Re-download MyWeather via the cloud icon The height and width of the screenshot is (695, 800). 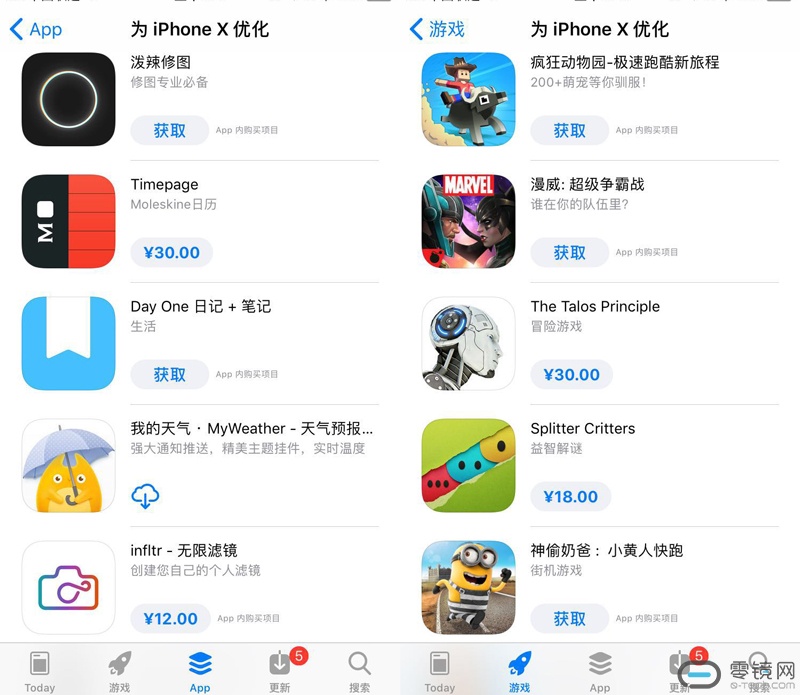click(x=145, y=495)
